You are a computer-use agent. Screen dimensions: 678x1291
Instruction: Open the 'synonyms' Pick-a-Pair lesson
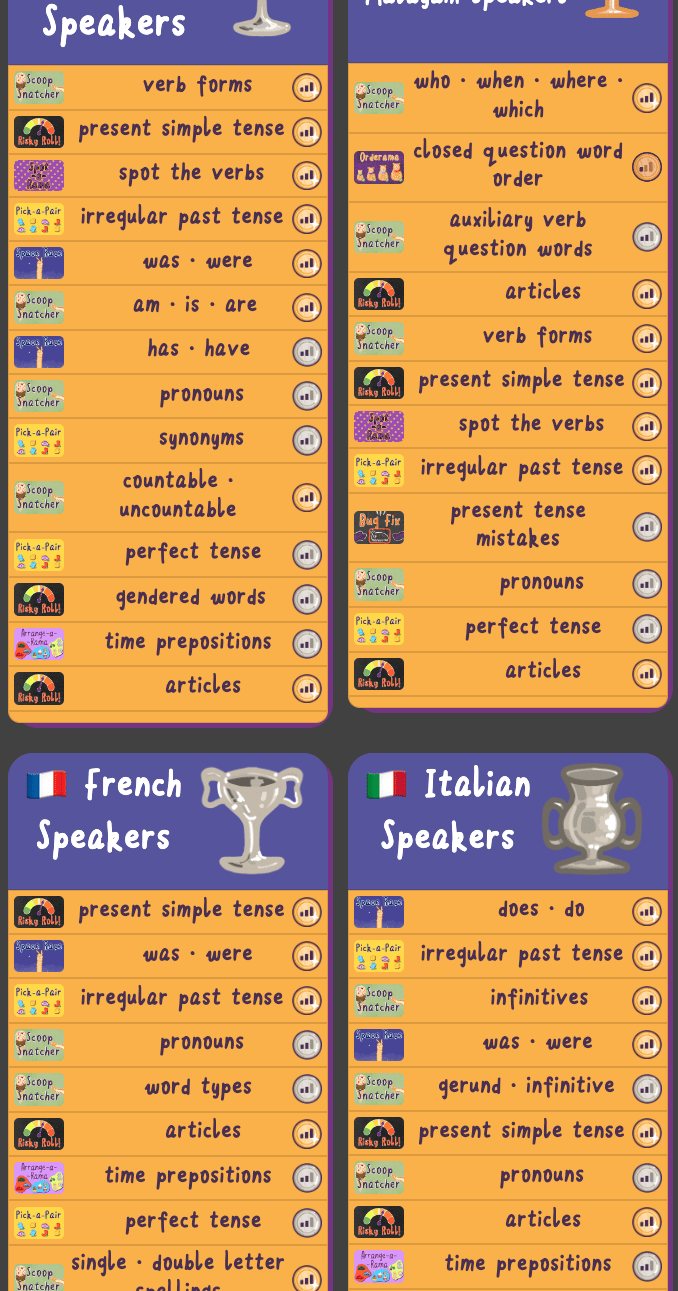coord(168,440)
